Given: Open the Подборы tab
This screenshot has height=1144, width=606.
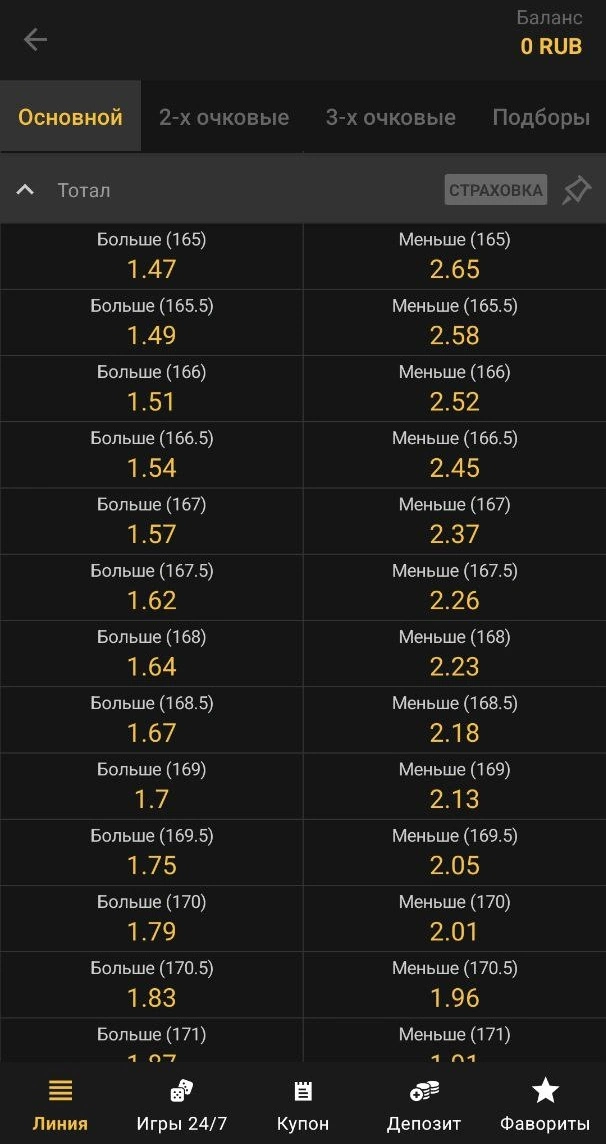Looking at the screenshot, I should [x=541, y=117].
